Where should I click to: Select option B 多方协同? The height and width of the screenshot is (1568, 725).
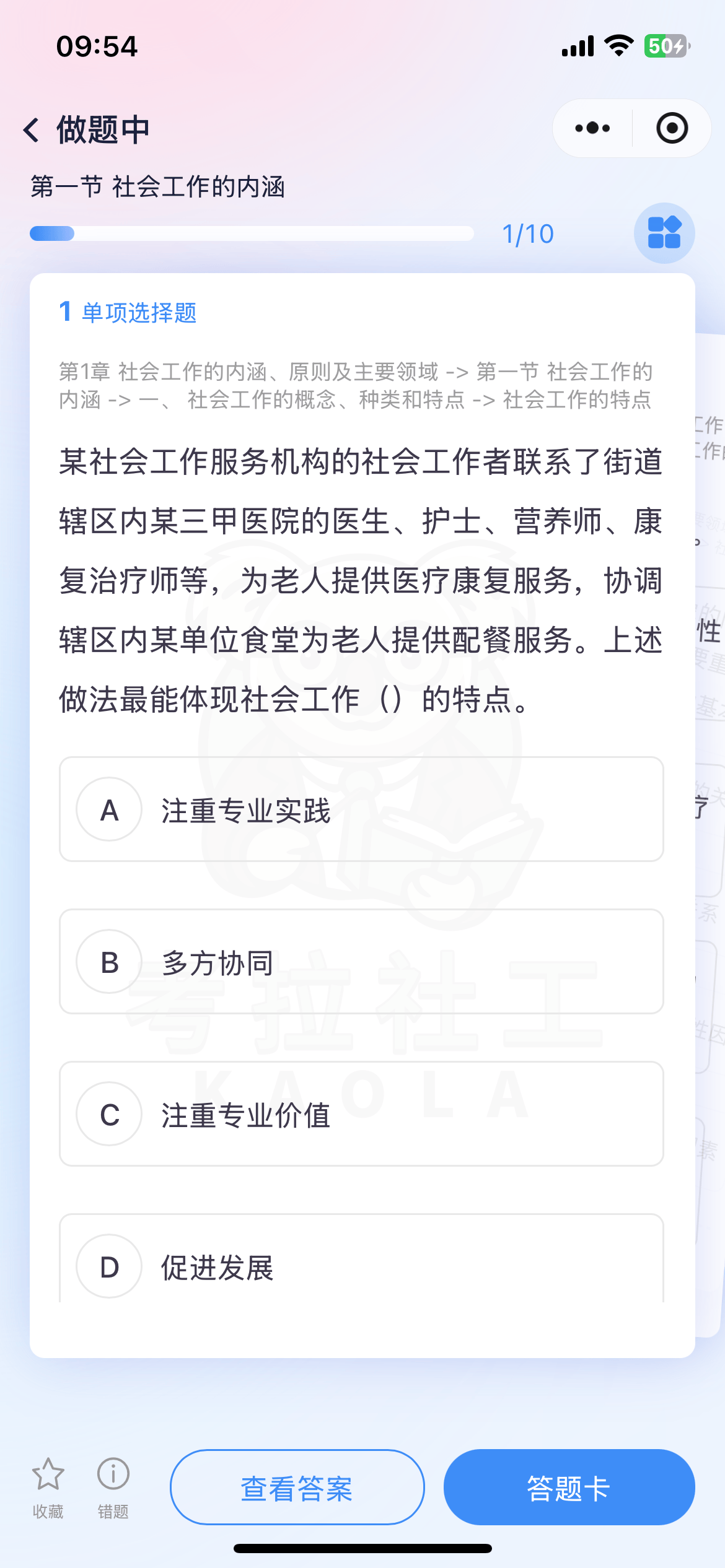click(362, 962)
